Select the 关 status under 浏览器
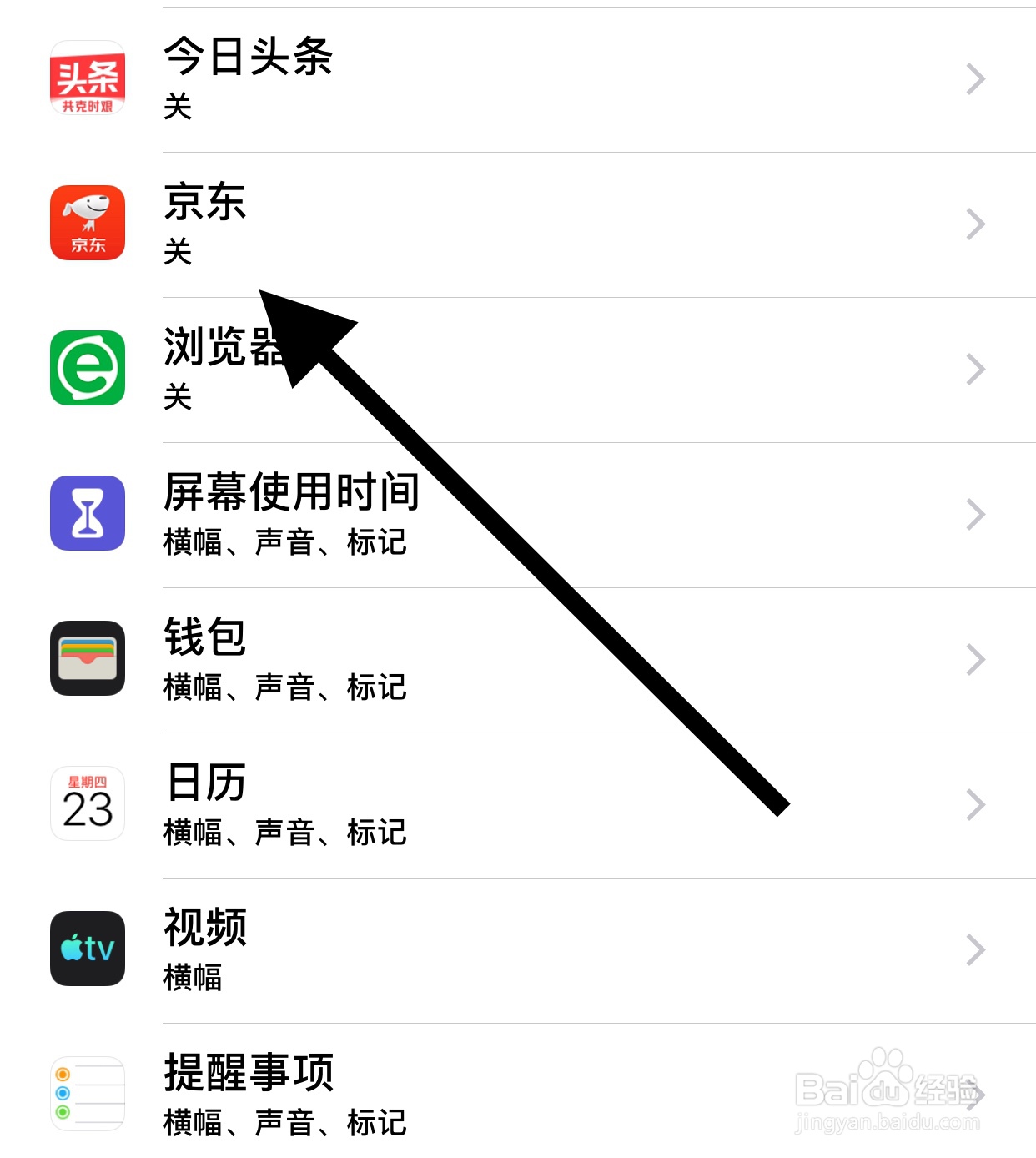 178,399
